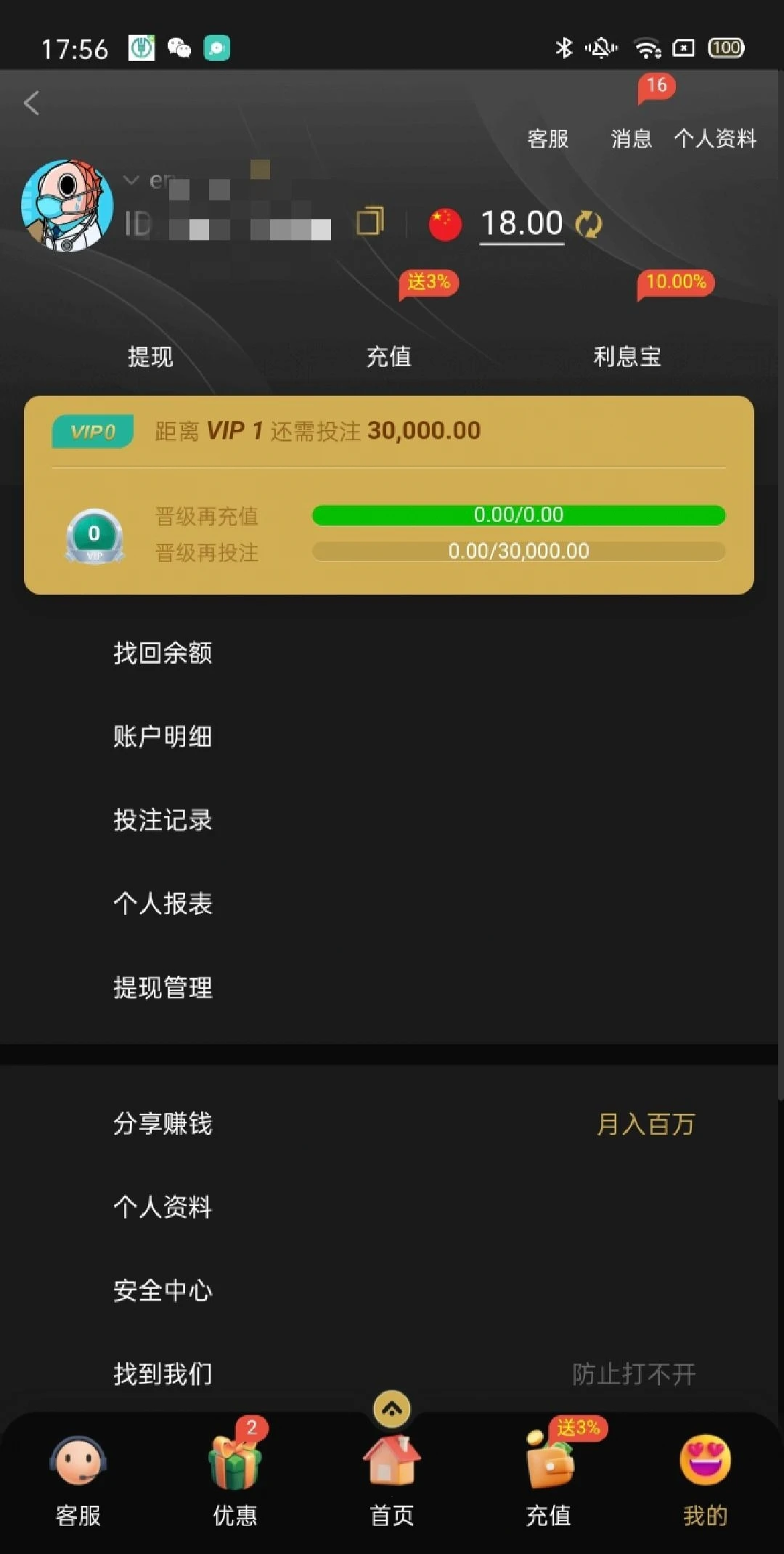Open 找回余额

[x=163, y=653]
